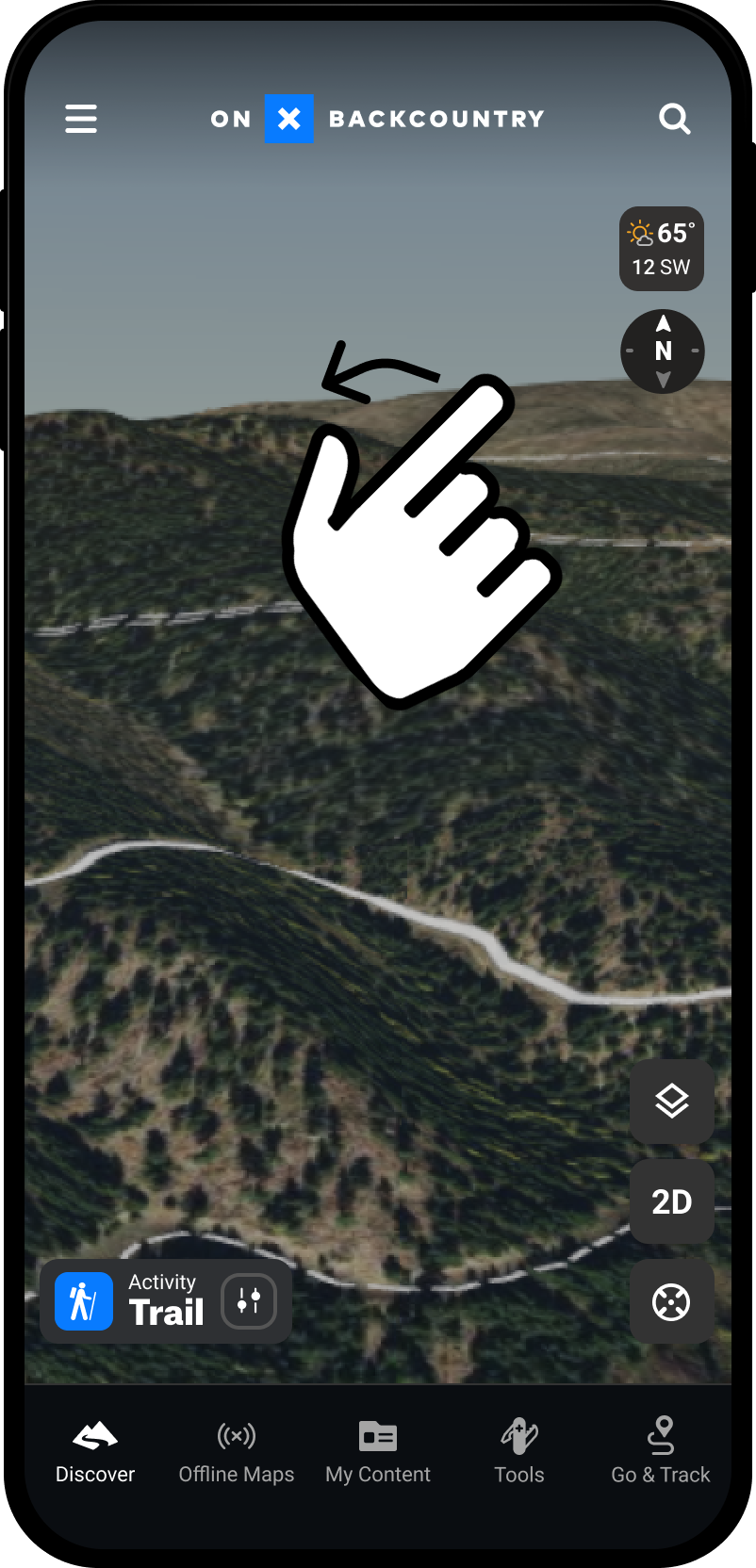Screen dimensions: 756x1568
Task: Tap the search magnifier icon
Action: pos(675,118)
